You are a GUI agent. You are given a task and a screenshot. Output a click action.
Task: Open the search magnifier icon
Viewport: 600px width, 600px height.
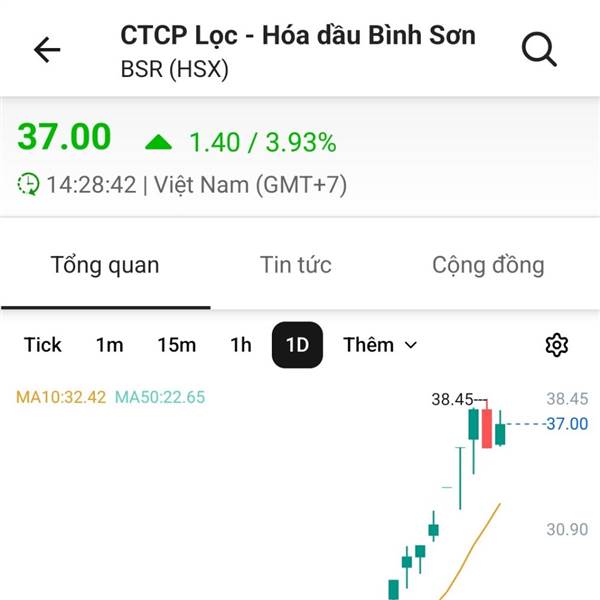[539, 49]
